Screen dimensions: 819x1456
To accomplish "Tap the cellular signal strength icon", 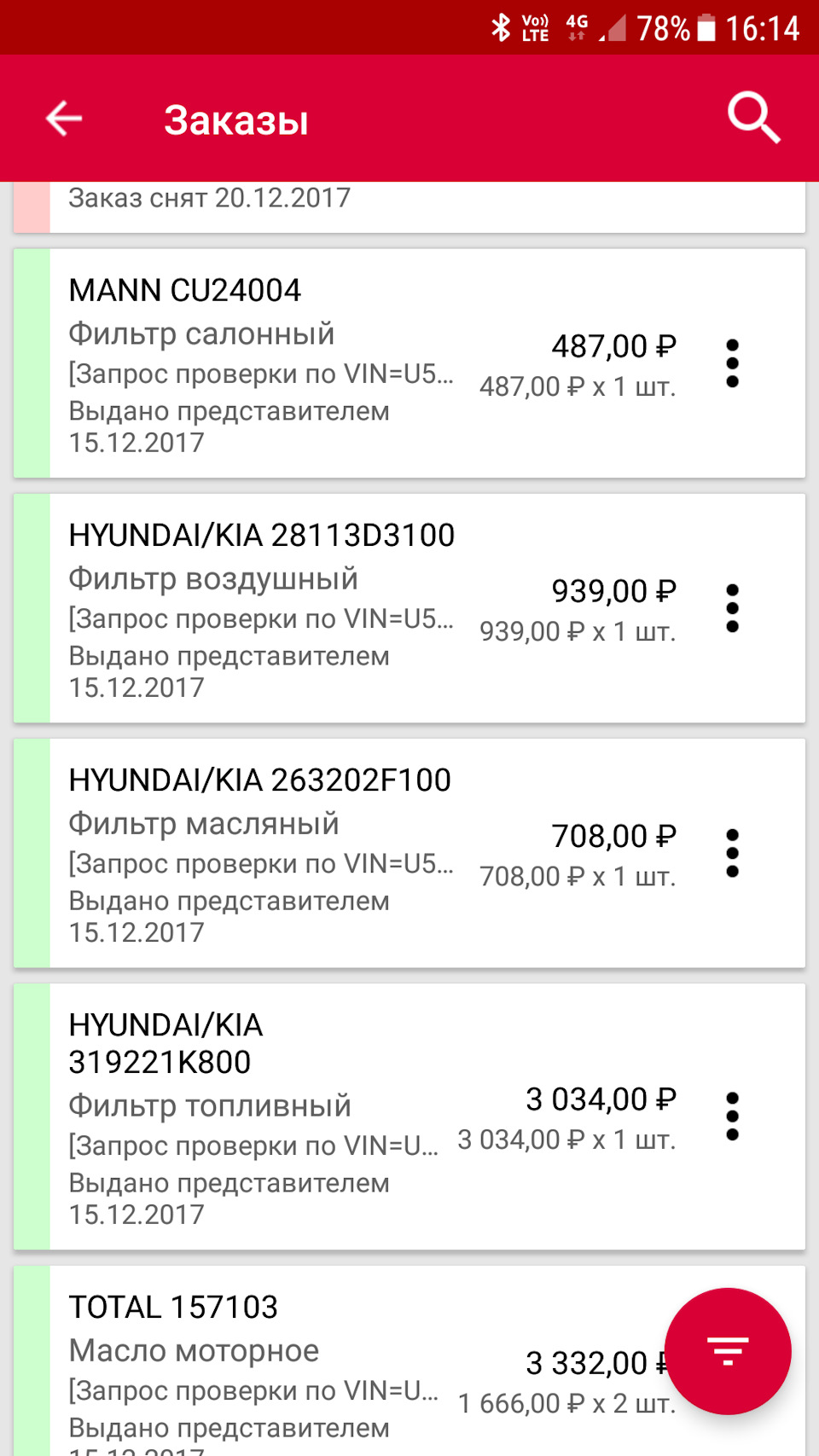I will pyautogui.click(x=613, y=27).
